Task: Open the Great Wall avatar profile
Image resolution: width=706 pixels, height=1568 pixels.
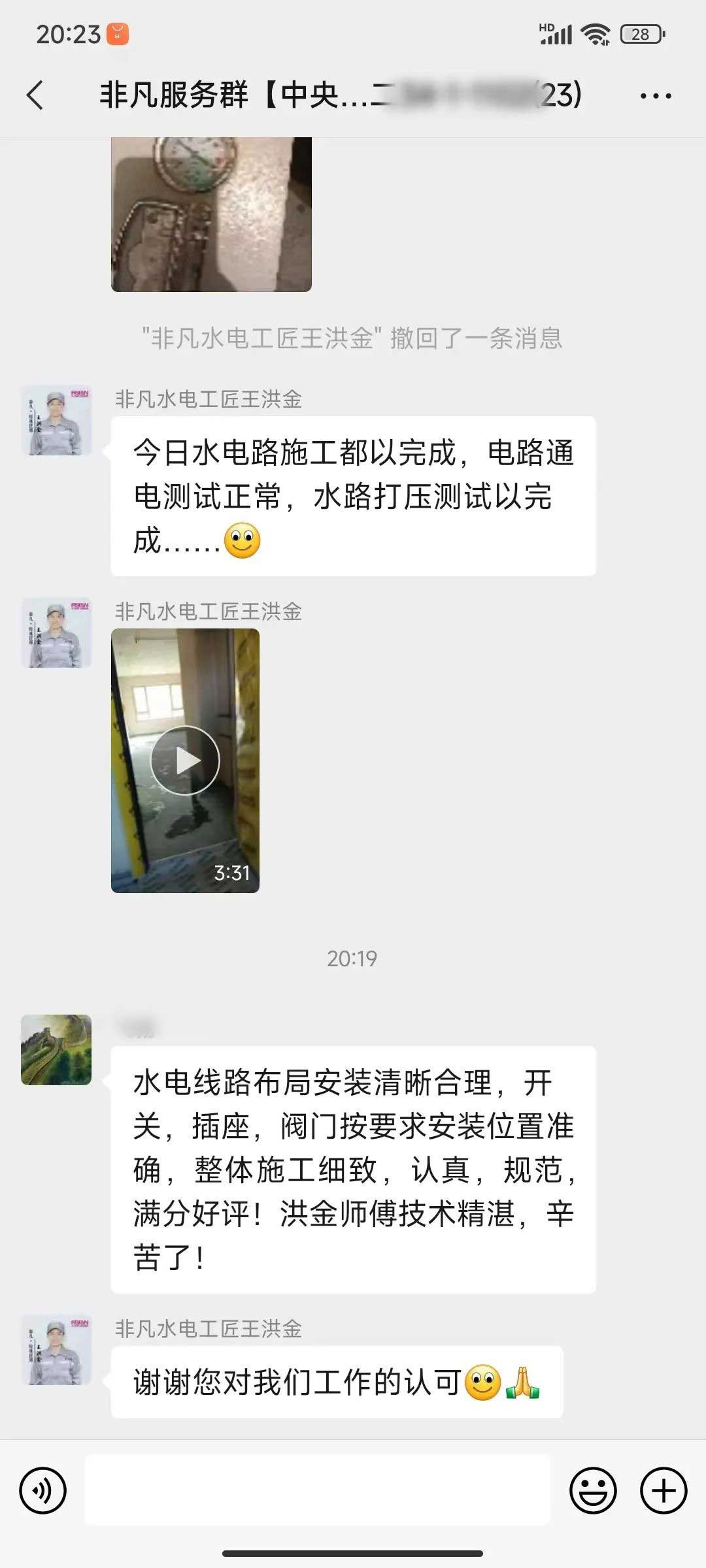Action: [x=56, y=1050]
